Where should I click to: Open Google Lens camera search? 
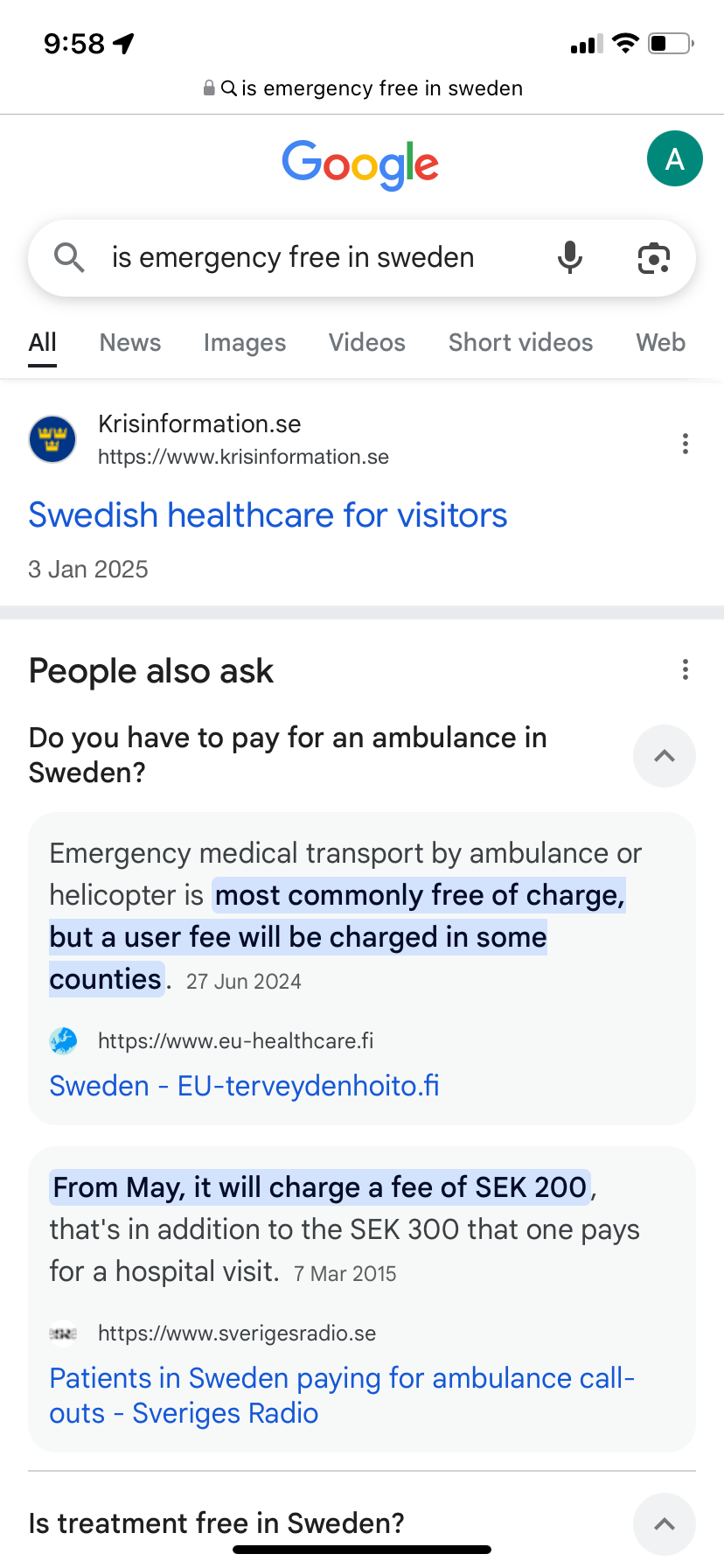click(x=653, y=258)
